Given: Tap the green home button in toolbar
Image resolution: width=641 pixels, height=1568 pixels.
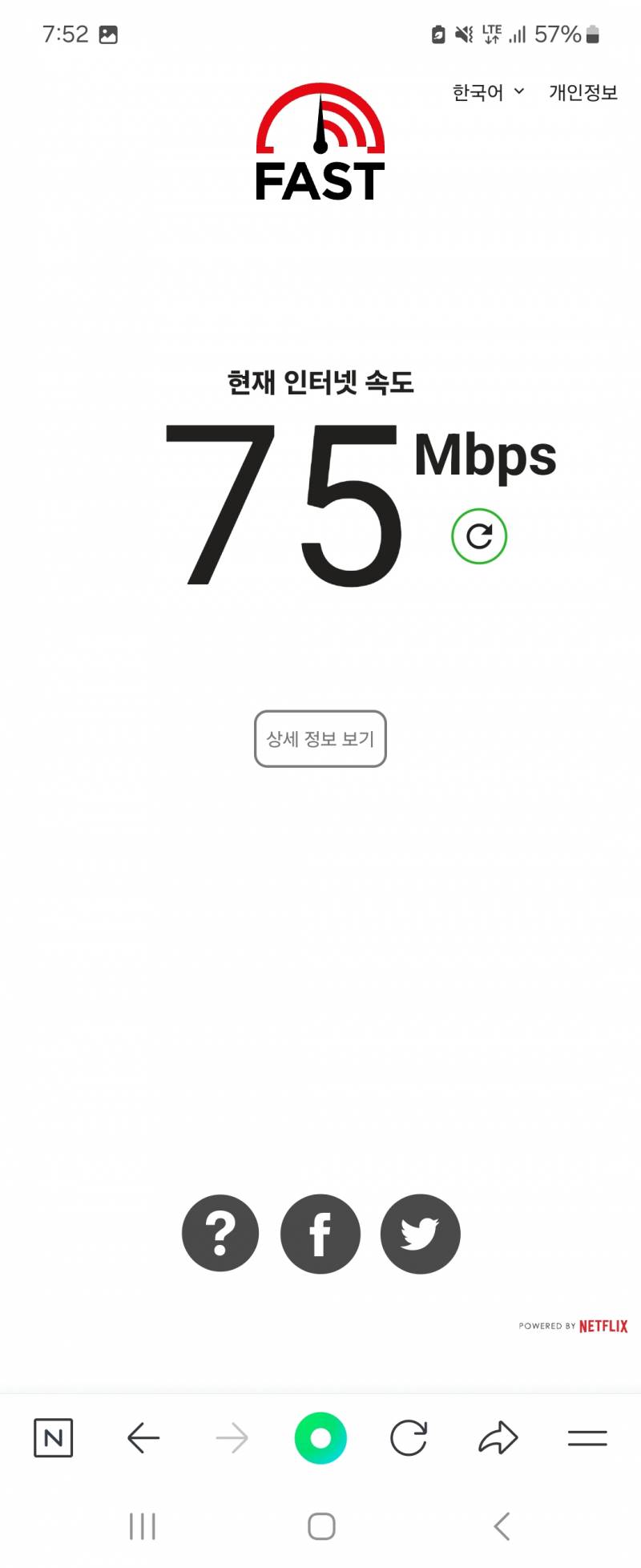Looking at the screenshot, I should [320, 1437].
